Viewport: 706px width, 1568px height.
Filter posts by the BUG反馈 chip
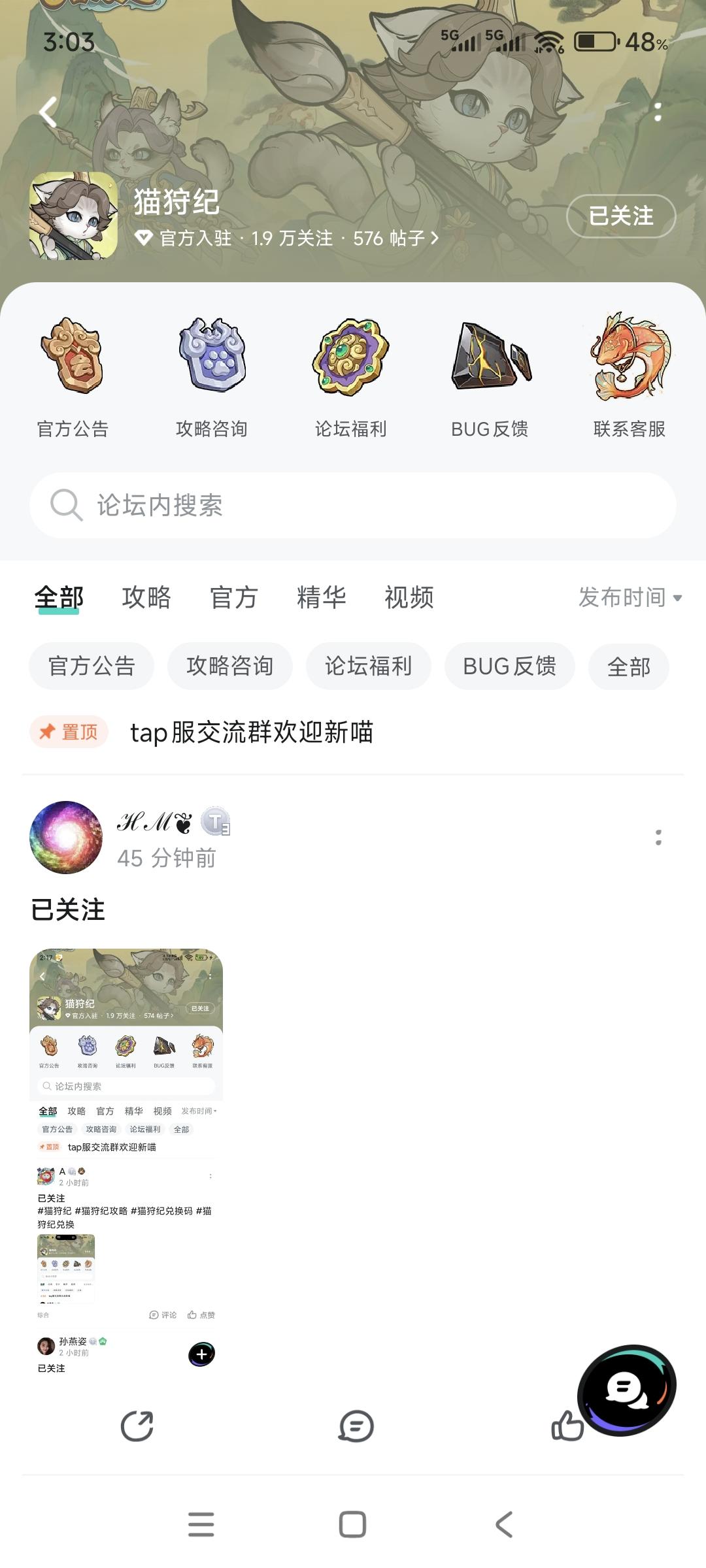point(509,666)
